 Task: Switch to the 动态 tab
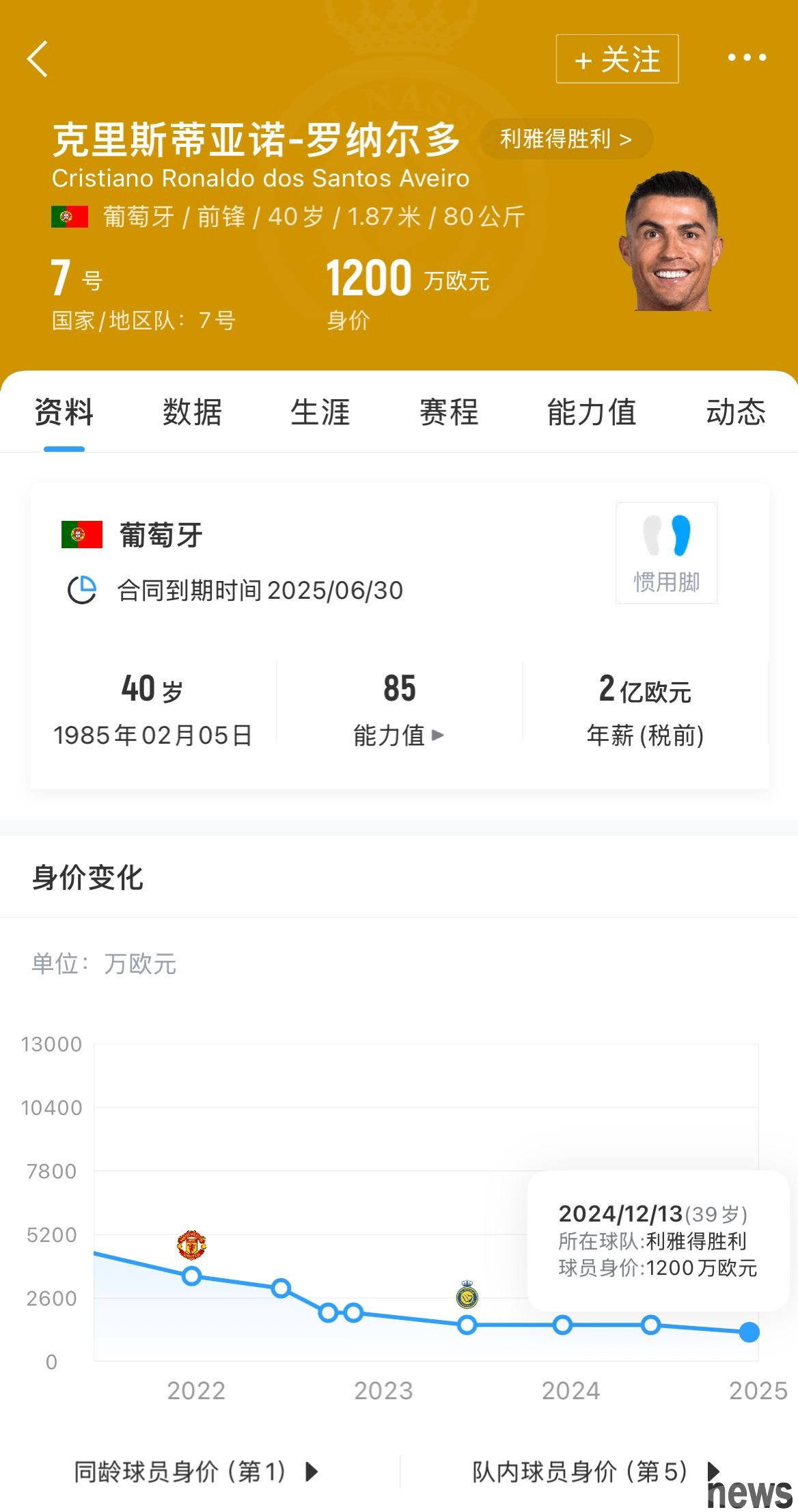(736, 412)
